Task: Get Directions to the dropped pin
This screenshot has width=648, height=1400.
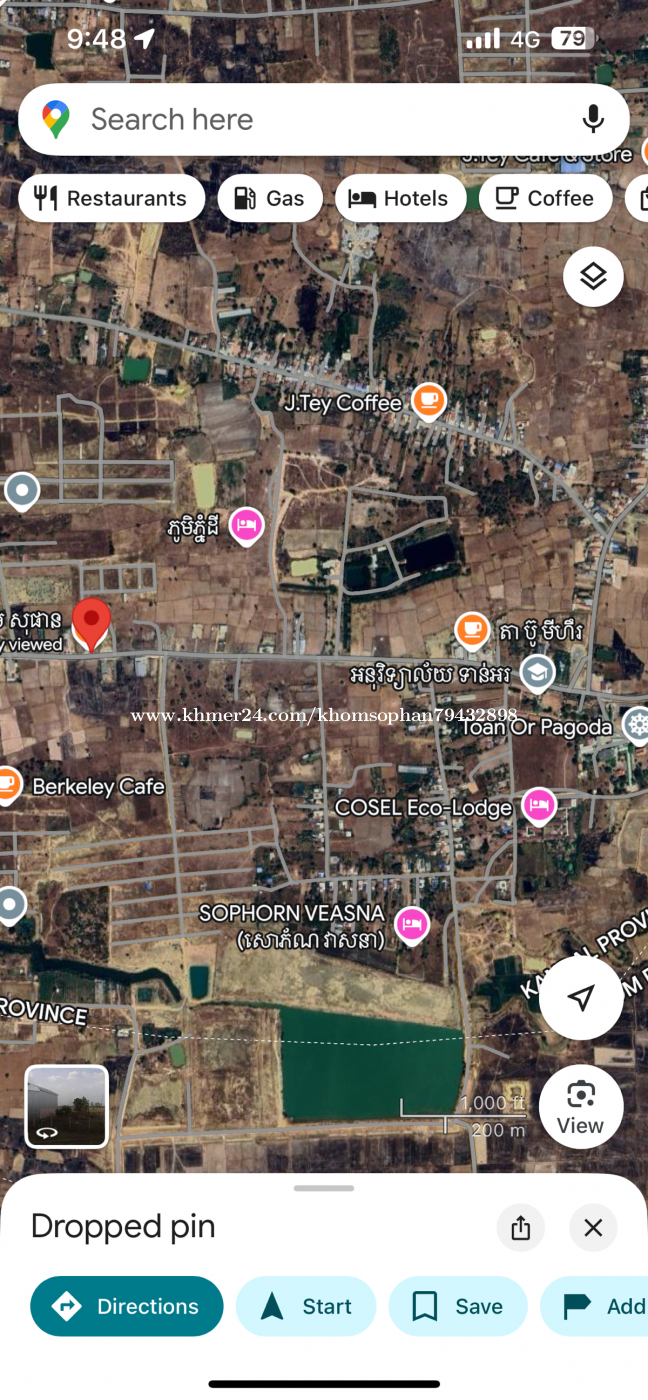Action: (x=127, y=1306)
